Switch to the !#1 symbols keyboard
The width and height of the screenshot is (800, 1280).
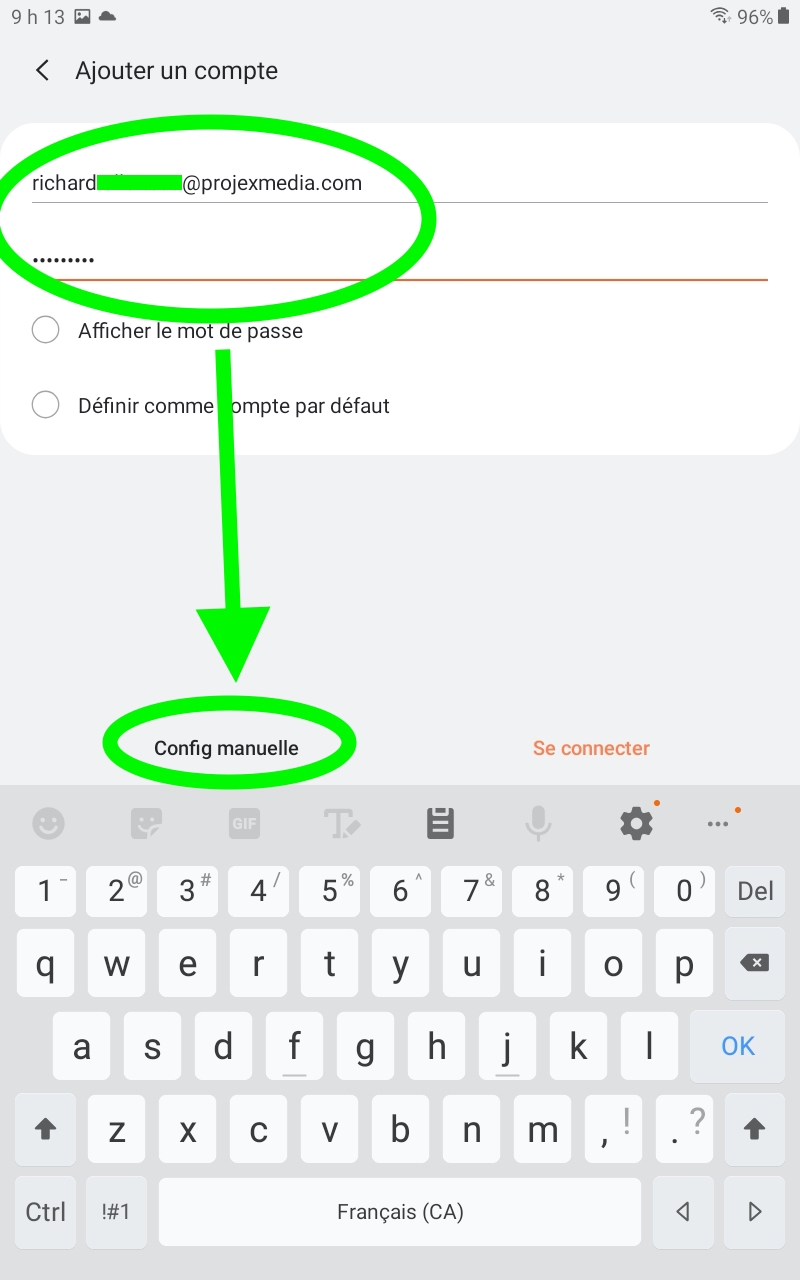(x=116, y=1212)
